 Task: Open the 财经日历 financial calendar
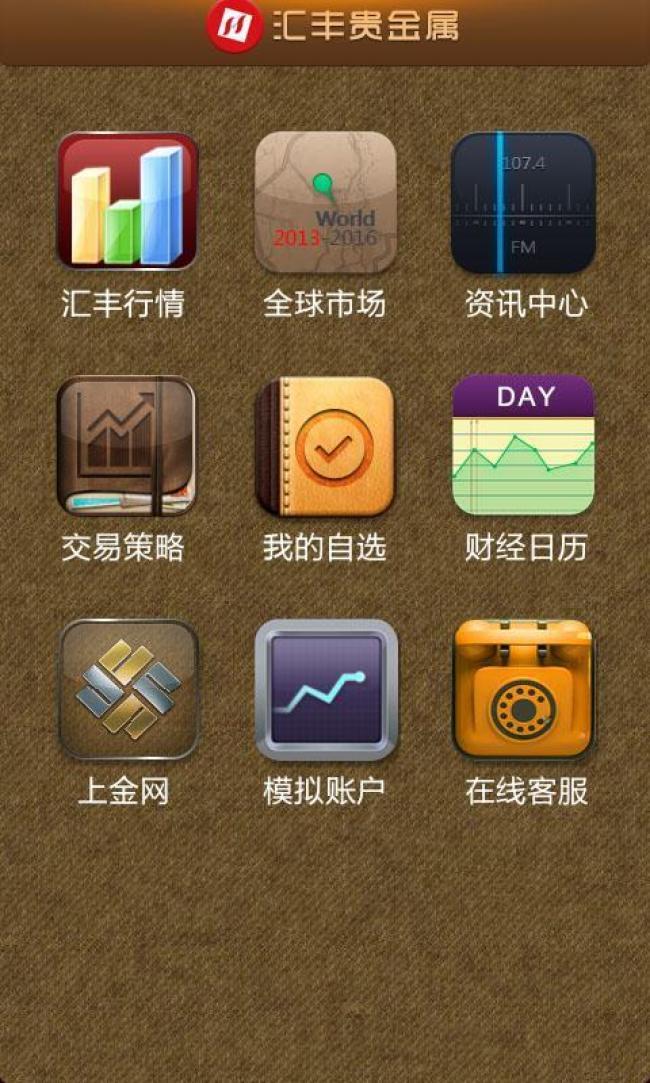click(524, 446)
